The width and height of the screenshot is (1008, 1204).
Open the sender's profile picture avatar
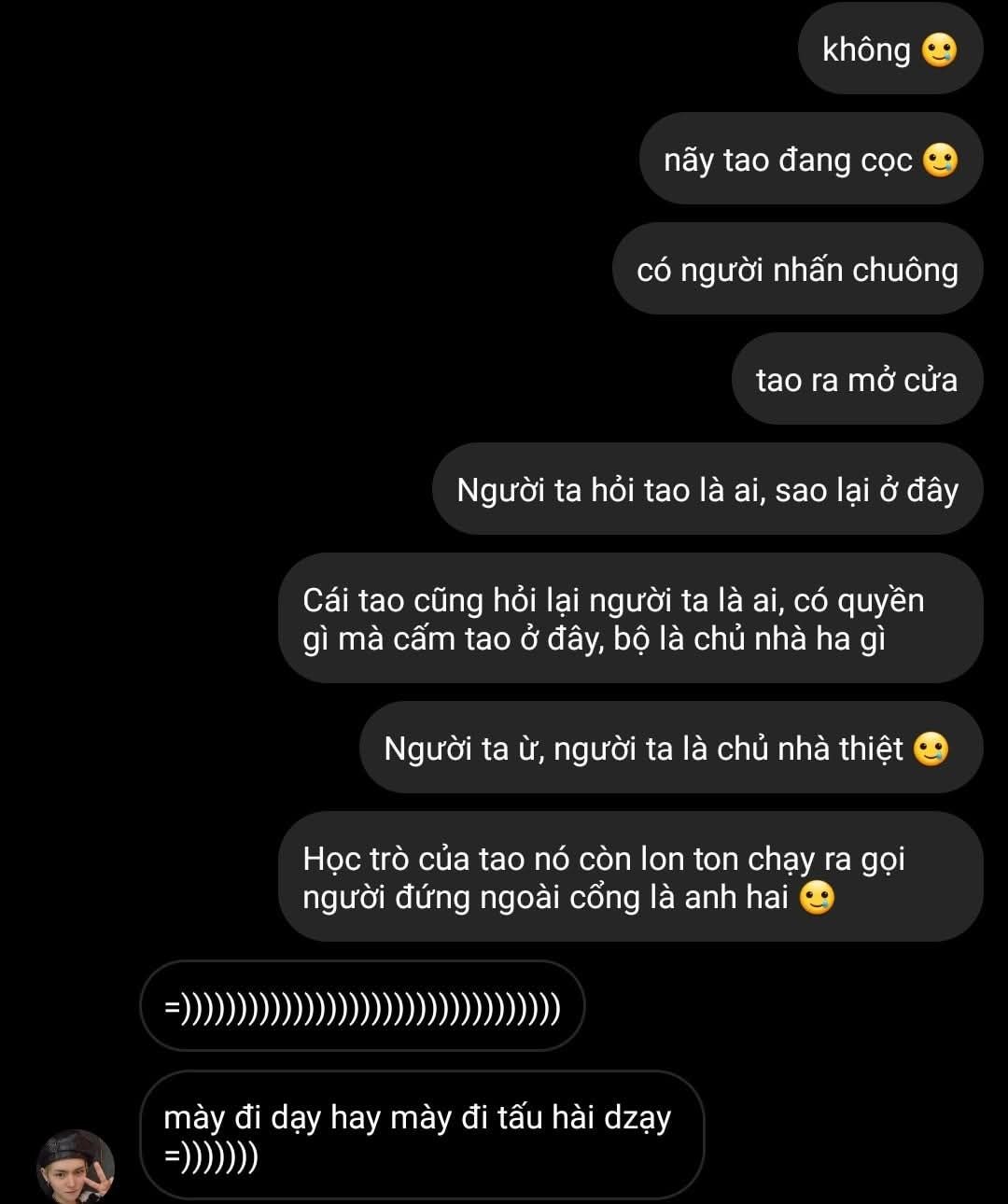tap(75, 1167)
